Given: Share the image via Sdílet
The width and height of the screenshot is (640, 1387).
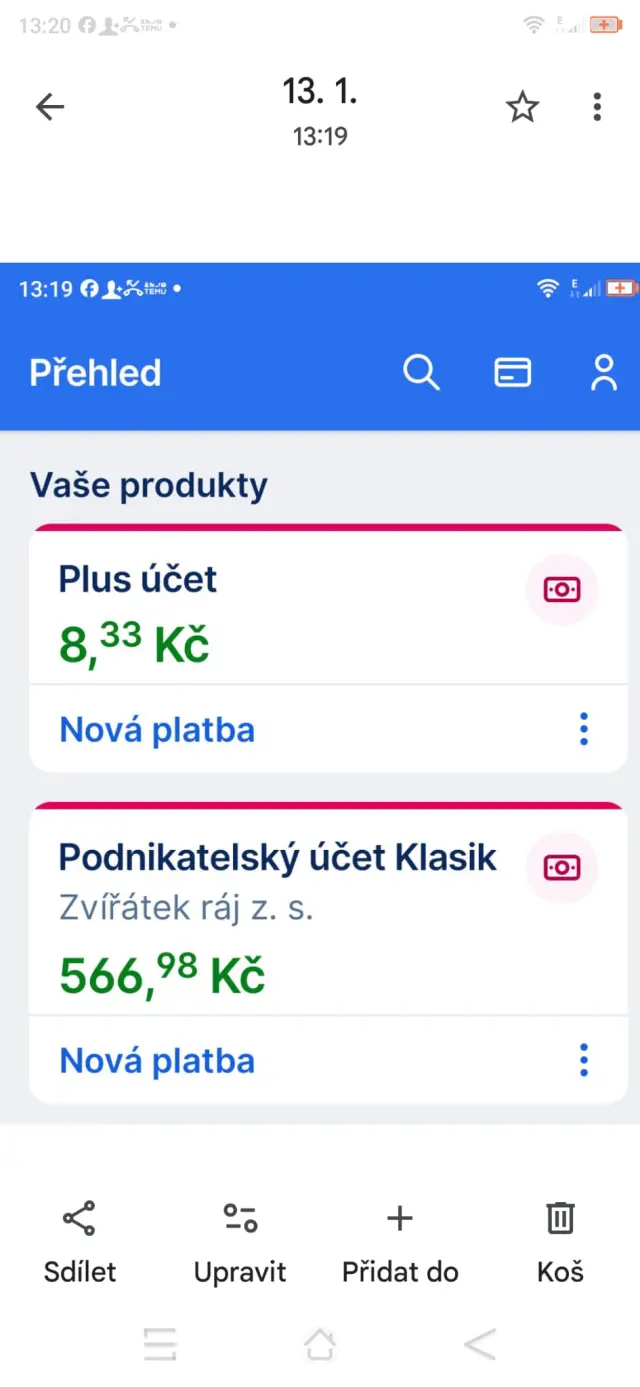Looking at the screenshot, I should coord(80,1241).
